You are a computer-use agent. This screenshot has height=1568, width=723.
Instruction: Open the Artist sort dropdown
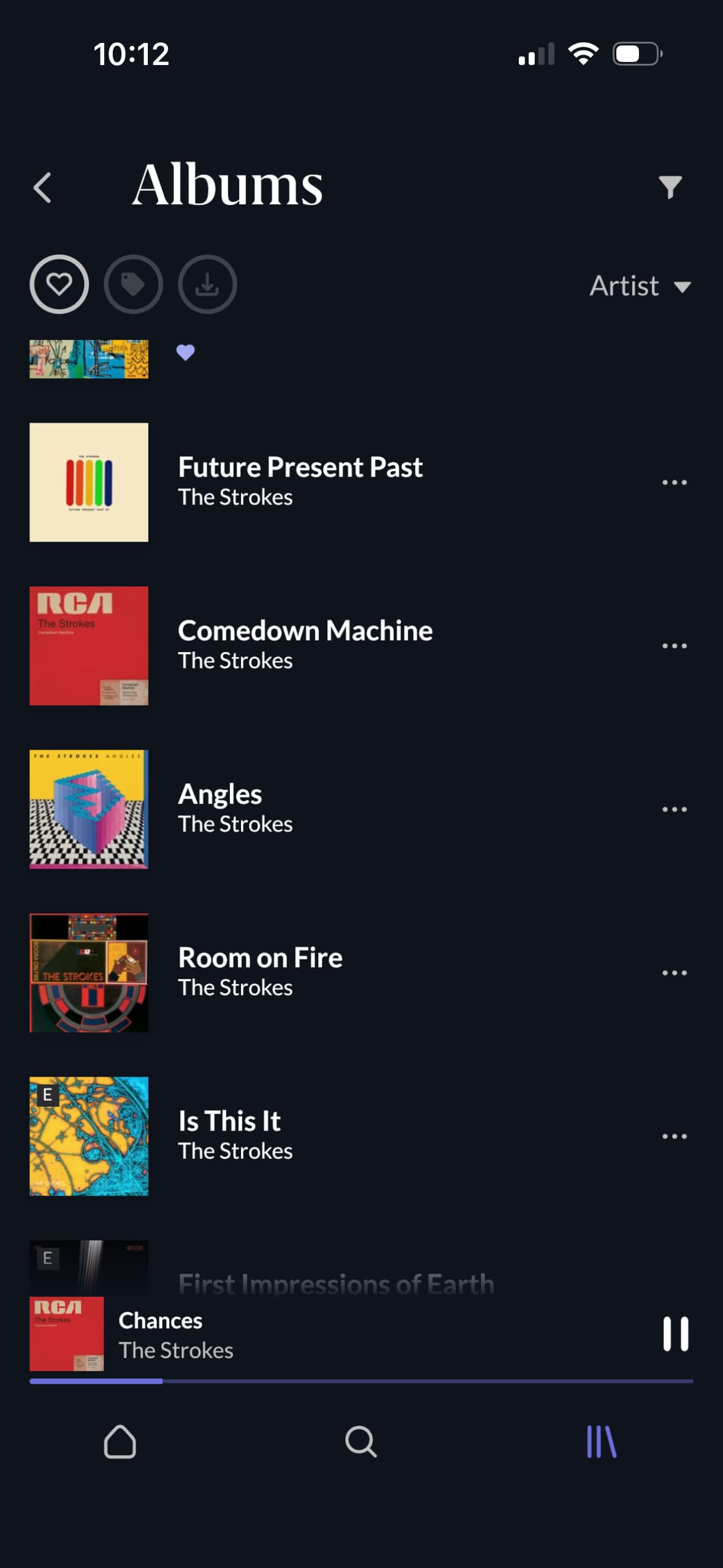pos(640,286)
